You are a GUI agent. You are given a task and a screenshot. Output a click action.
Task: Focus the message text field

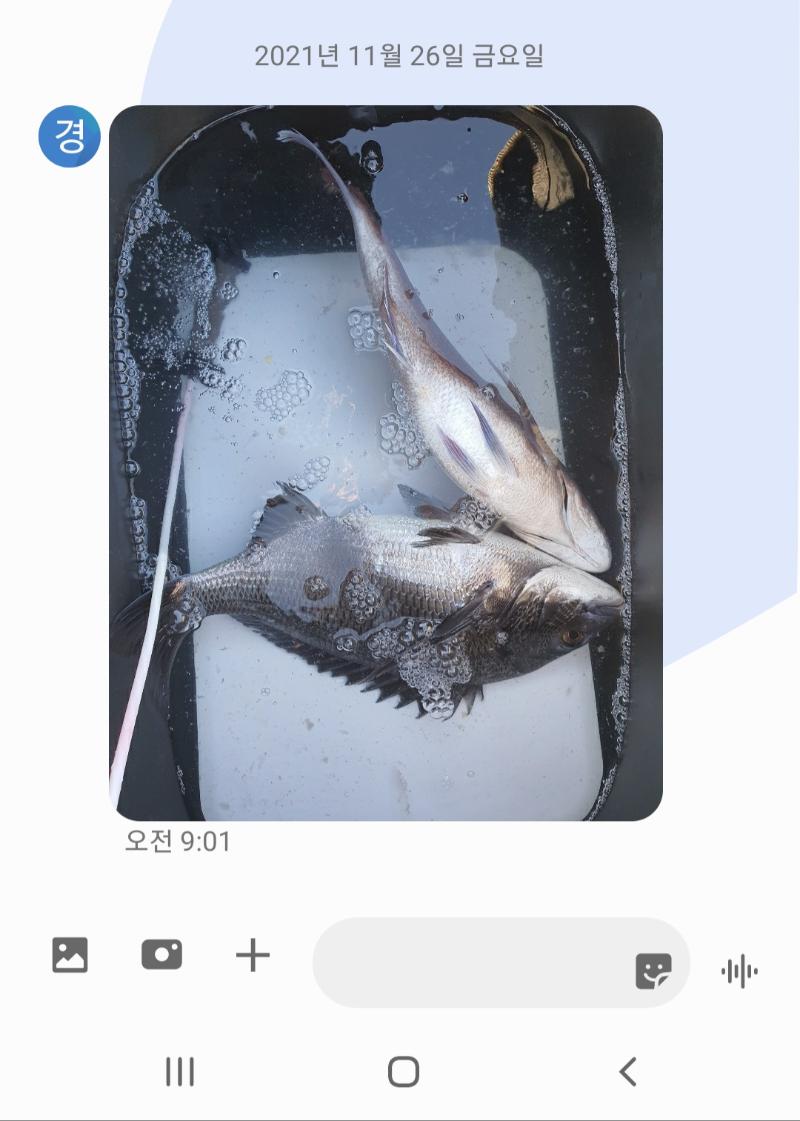(x=470, y=962)
